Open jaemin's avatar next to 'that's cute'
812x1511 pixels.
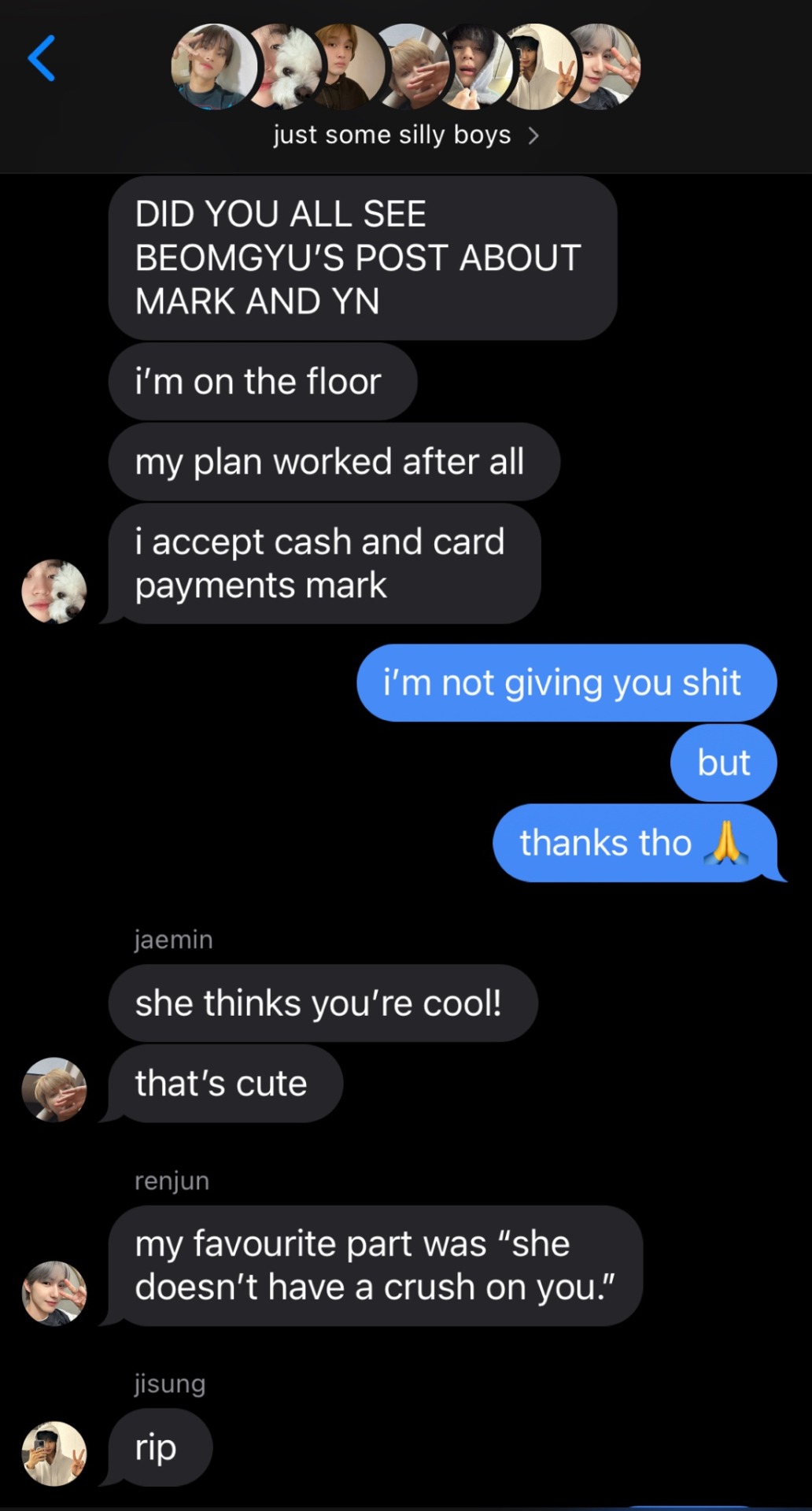54,1089
